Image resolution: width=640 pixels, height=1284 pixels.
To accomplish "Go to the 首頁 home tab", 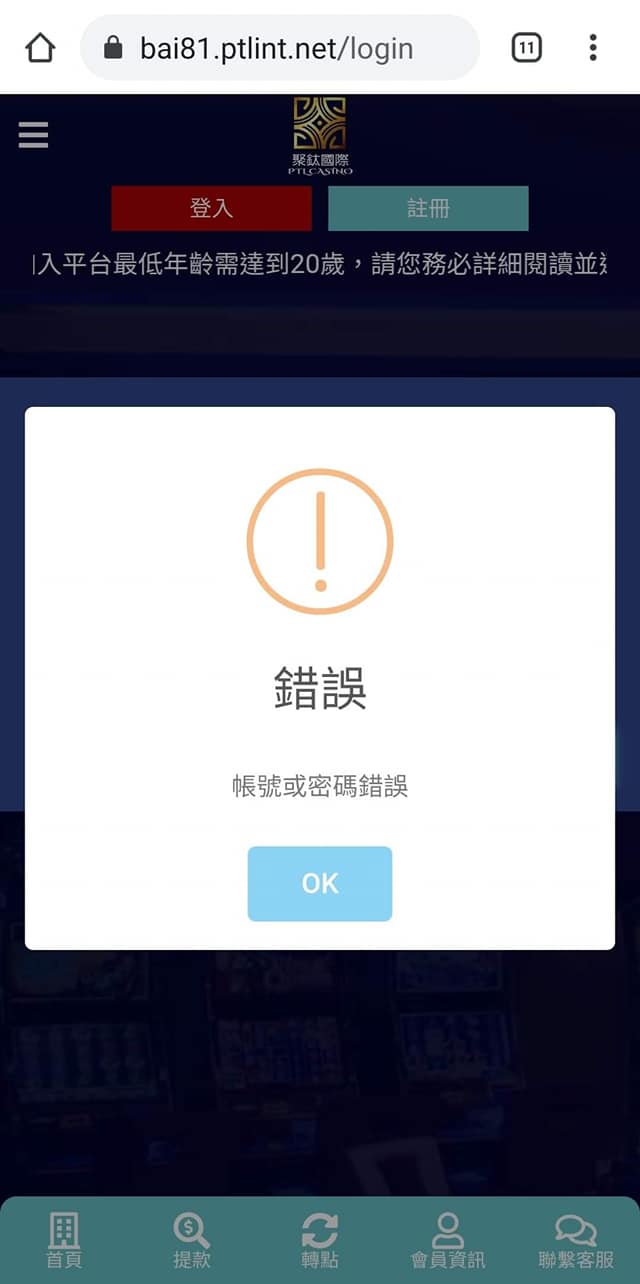I will (64, 1241).
